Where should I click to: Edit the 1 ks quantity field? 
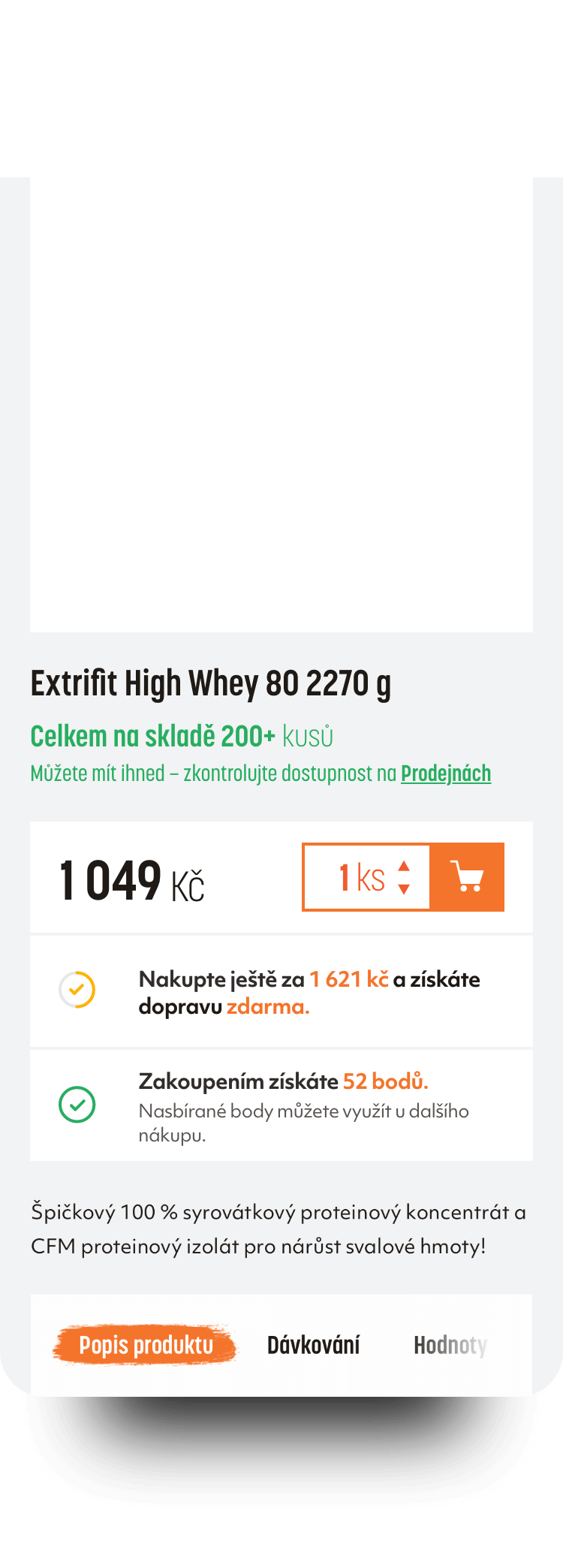click(360, 877)
